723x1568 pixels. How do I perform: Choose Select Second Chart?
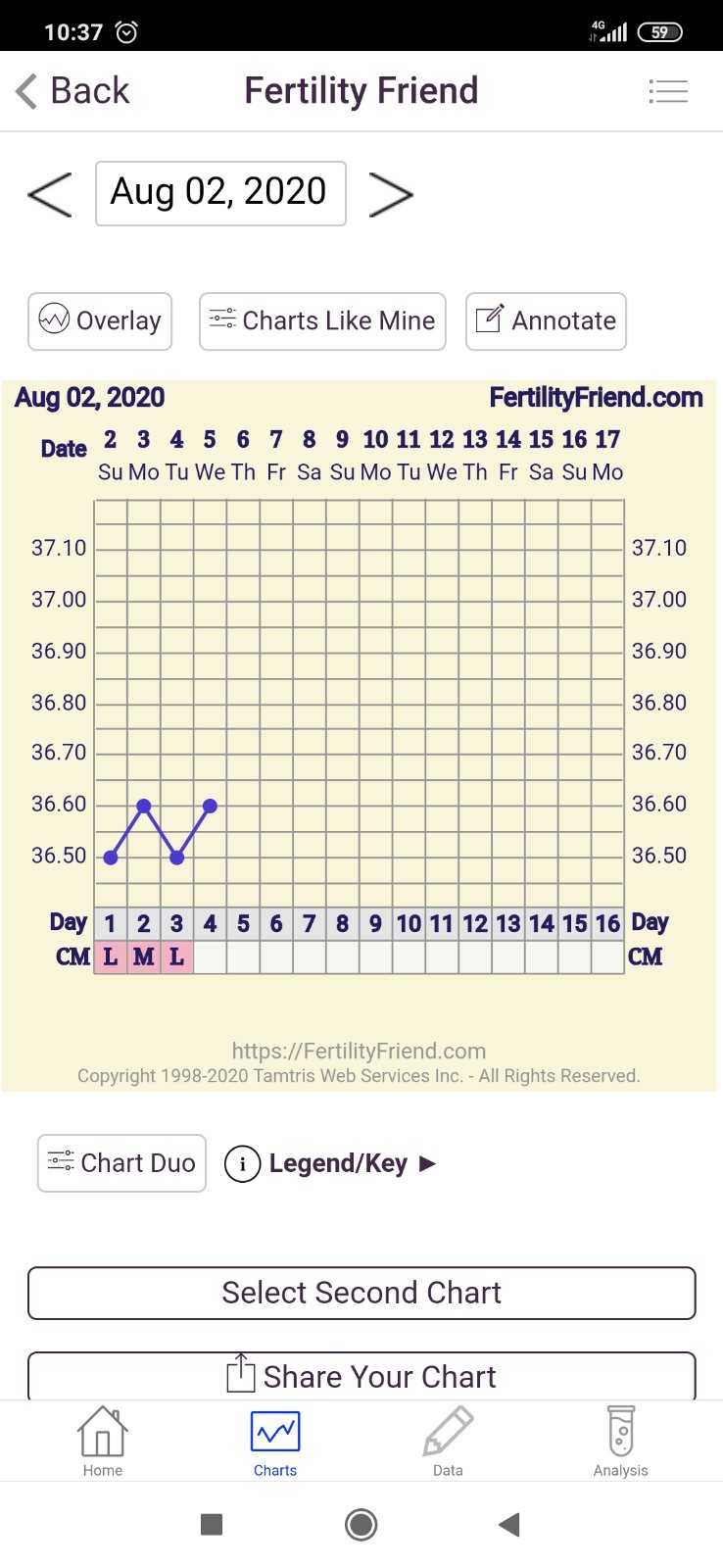coord(361,1293)
